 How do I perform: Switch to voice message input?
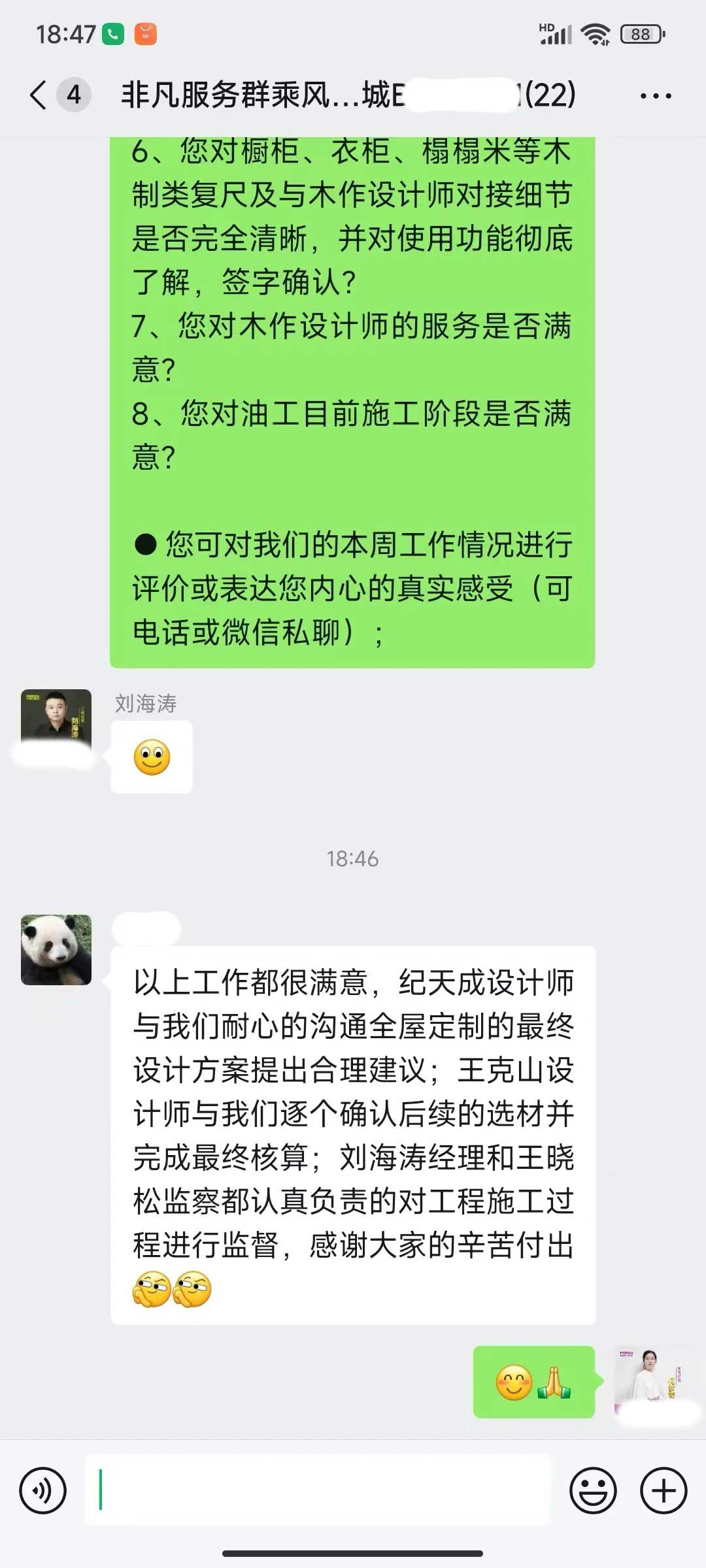43,1491
